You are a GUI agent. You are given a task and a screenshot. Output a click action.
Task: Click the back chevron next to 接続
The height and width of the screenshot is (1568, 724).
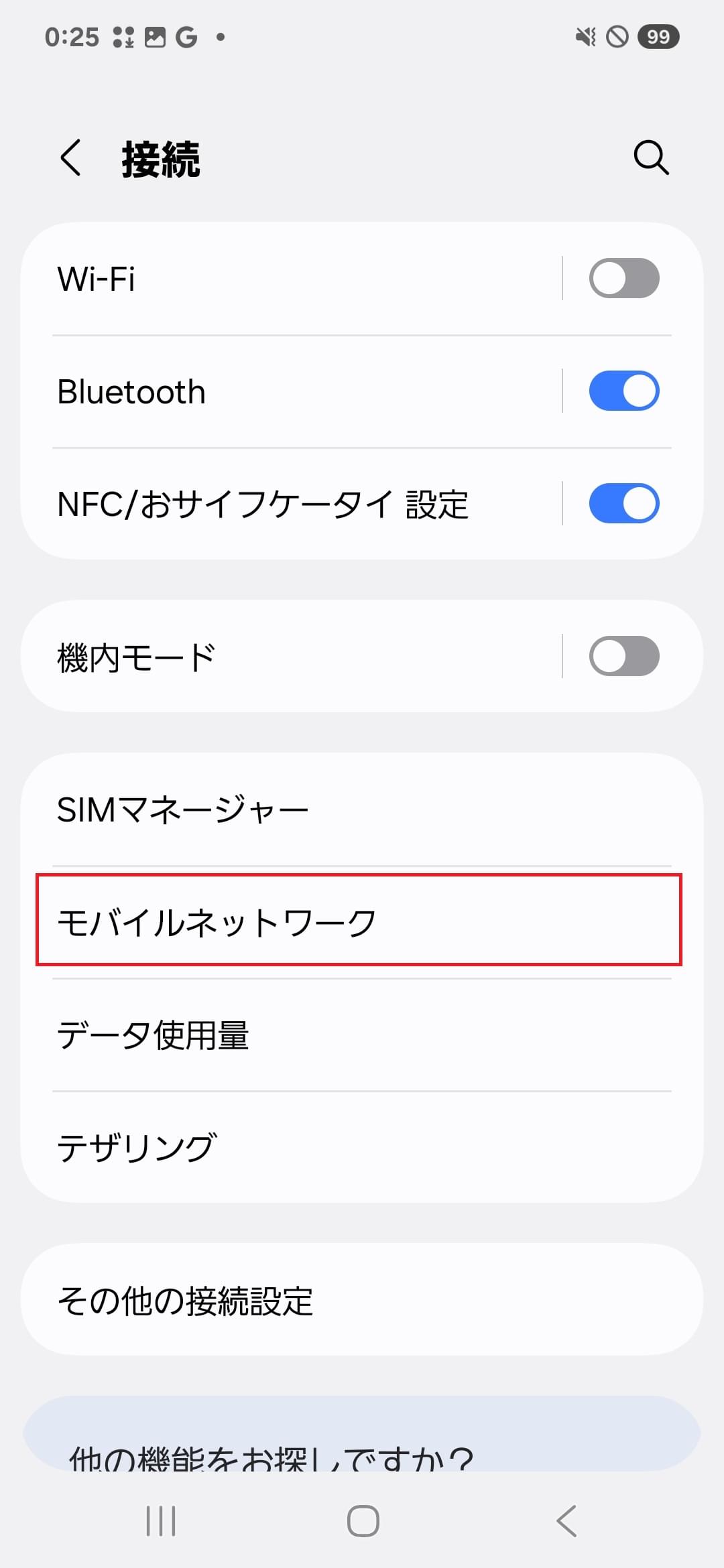click(x=72, y=158)
